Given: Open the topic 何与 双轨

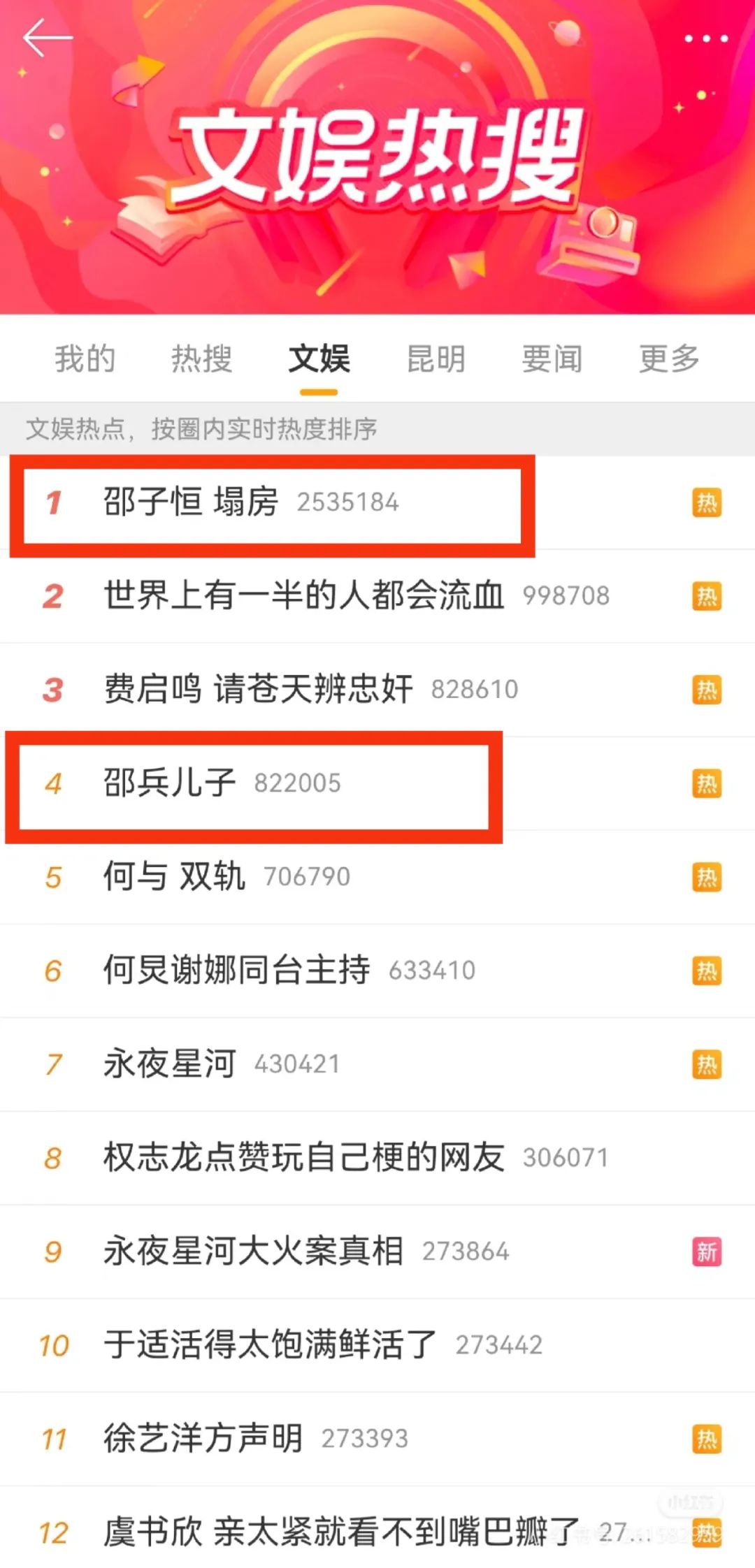Looking at the screenshot, I should pyautogui.click(x=174, y=877).
